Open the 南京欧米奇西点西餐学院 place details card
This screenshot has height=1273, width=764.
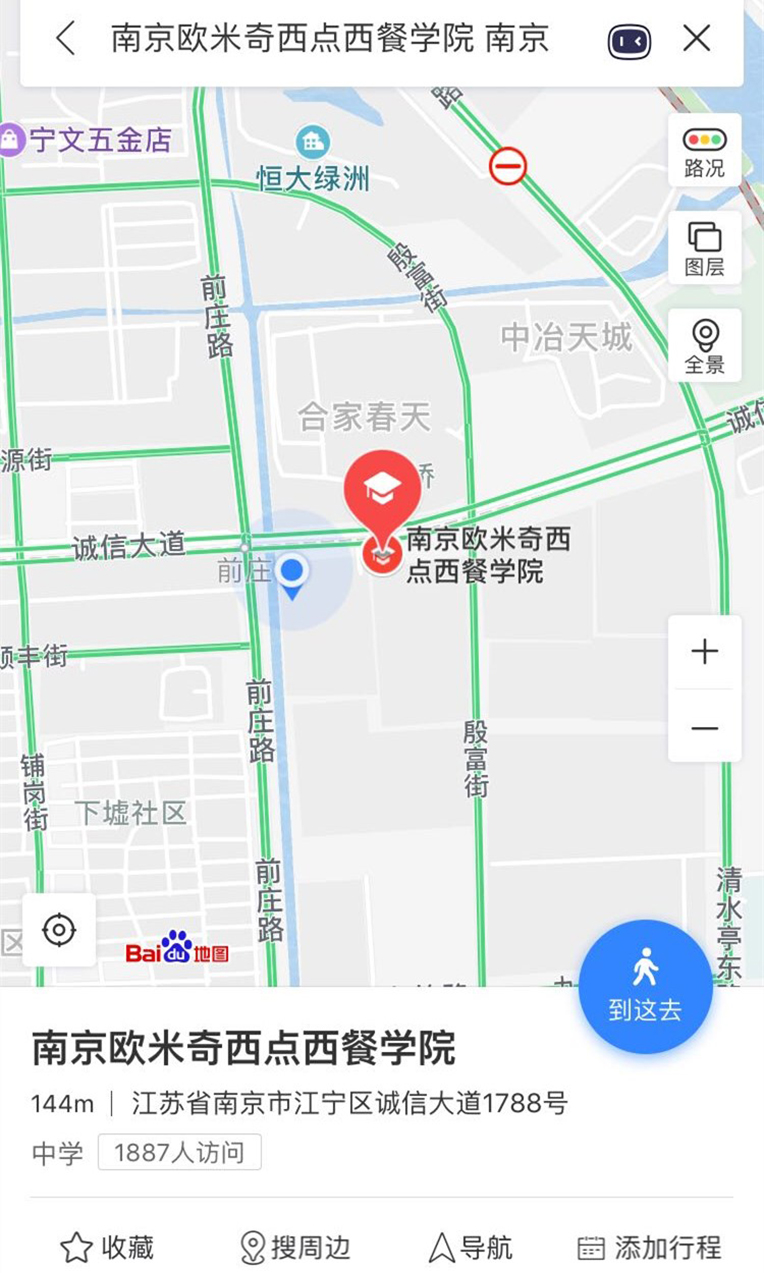click(244, 1049)
